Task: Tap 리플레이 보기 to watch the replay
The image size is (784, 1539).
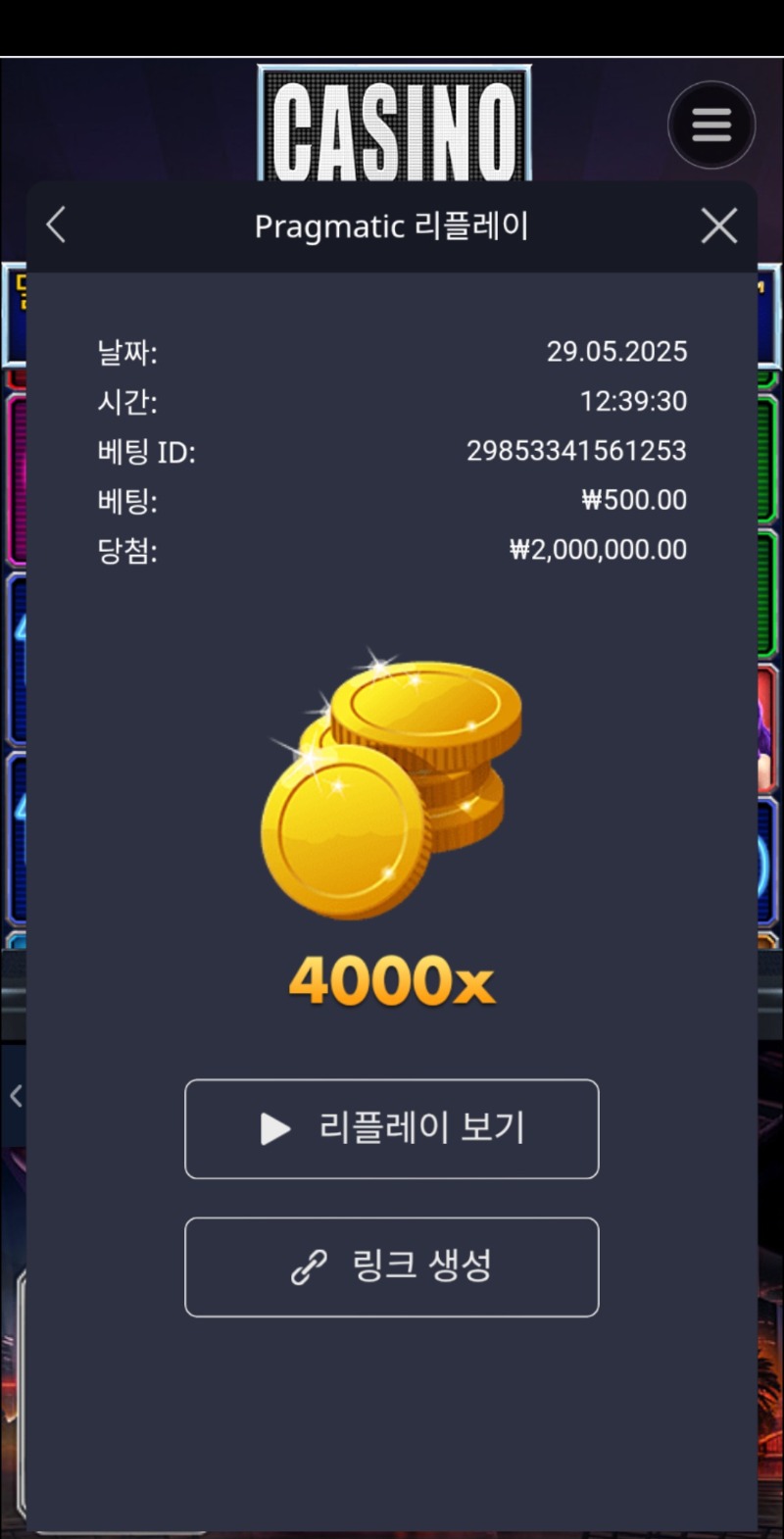Action: click(x=392, y=1129)
